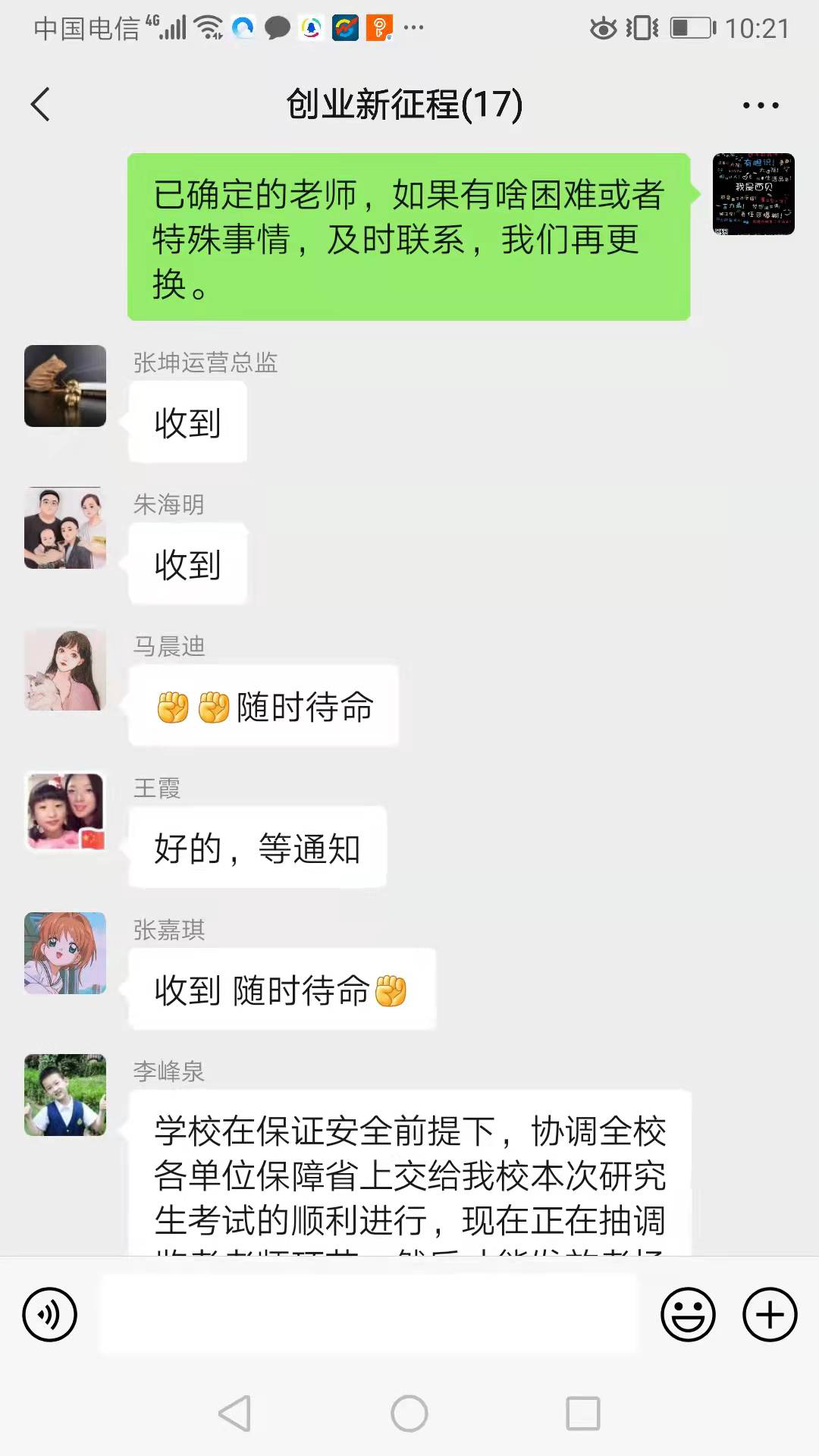
Task: Open the plus attachments menu
Action: pyautogui.click(x=770, y=1314)
